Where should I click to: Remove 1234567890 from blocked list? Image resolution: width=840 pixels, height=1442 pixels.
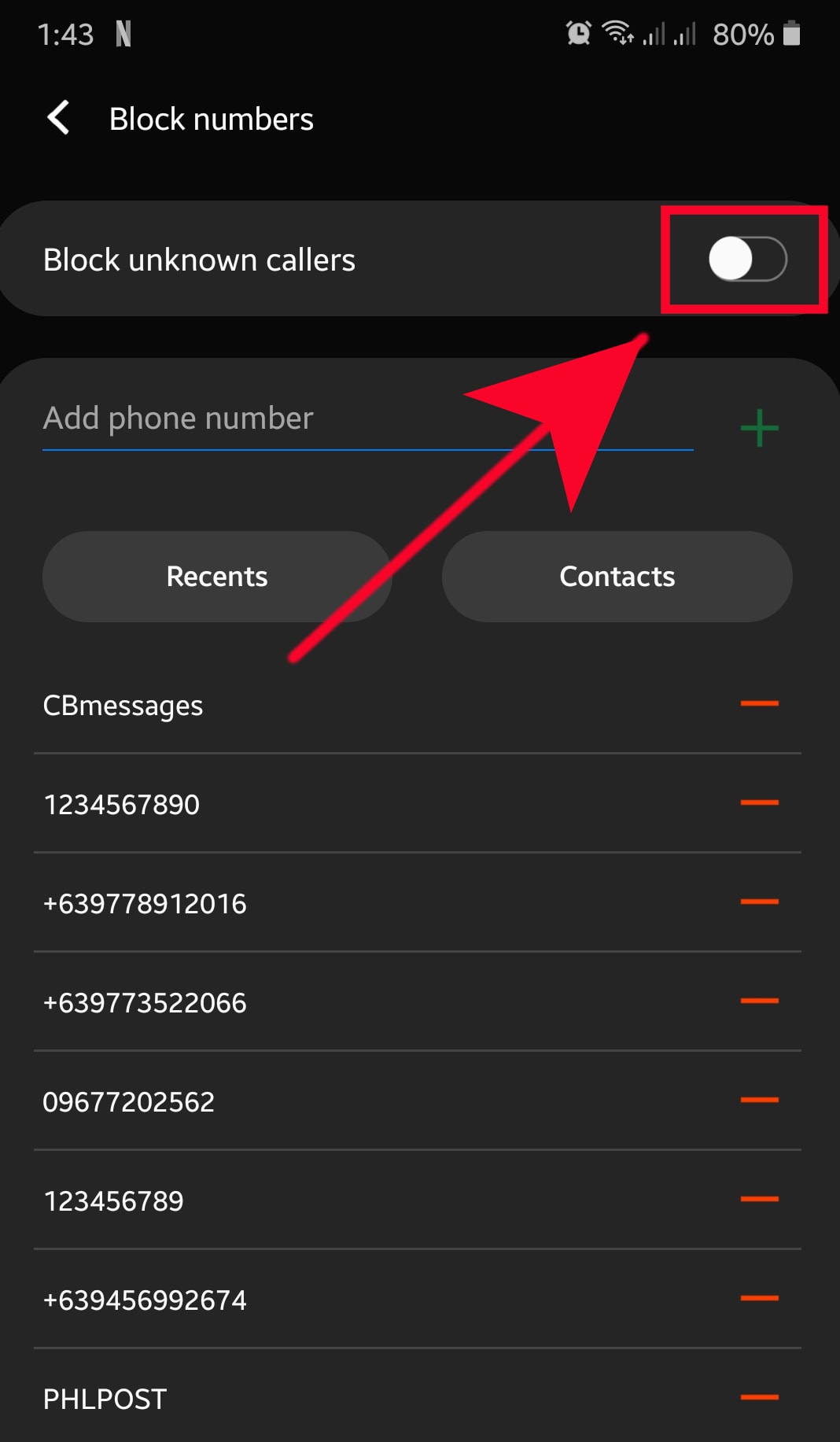[761, 803]
